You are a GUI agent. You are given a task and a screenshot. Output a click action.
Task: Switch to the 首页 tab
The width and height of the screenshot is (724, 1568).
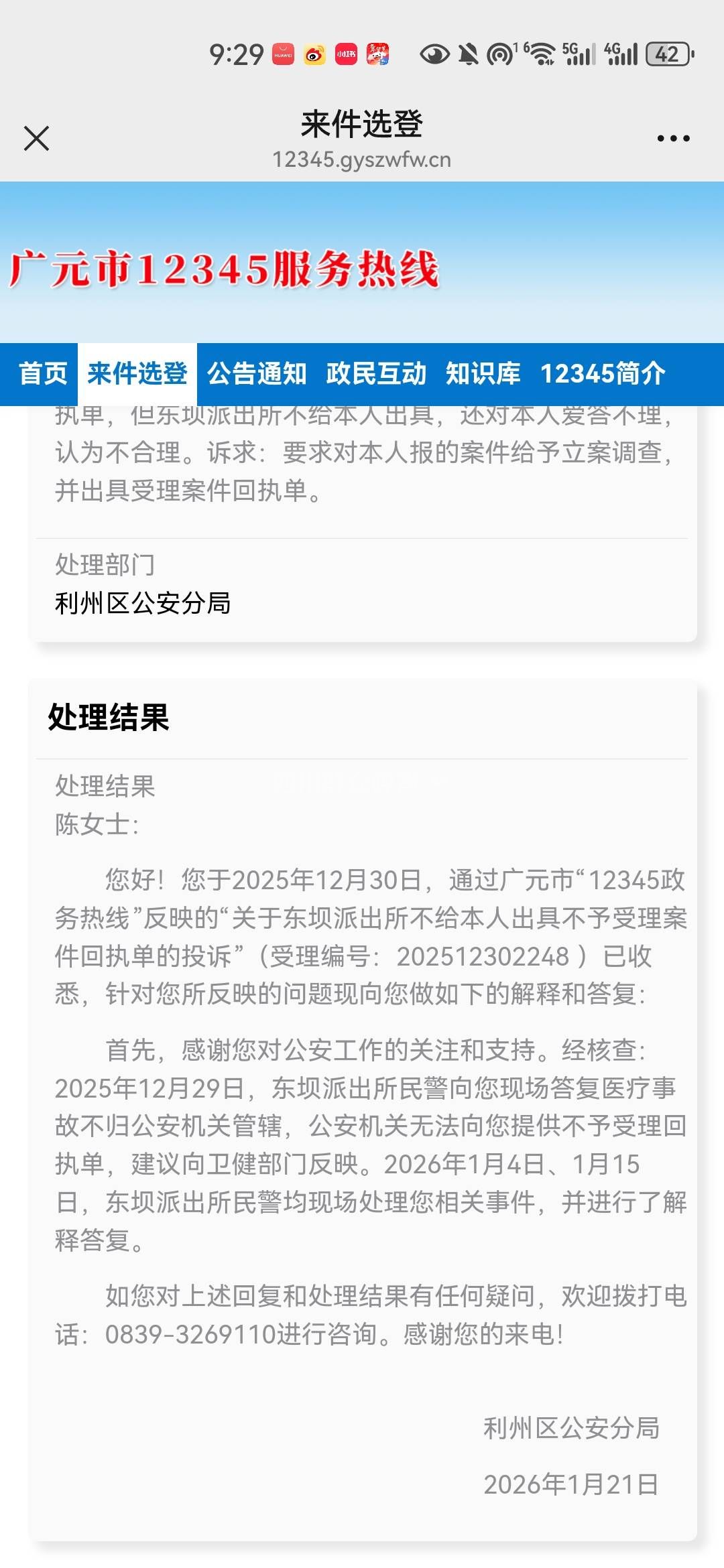point(43,373)
